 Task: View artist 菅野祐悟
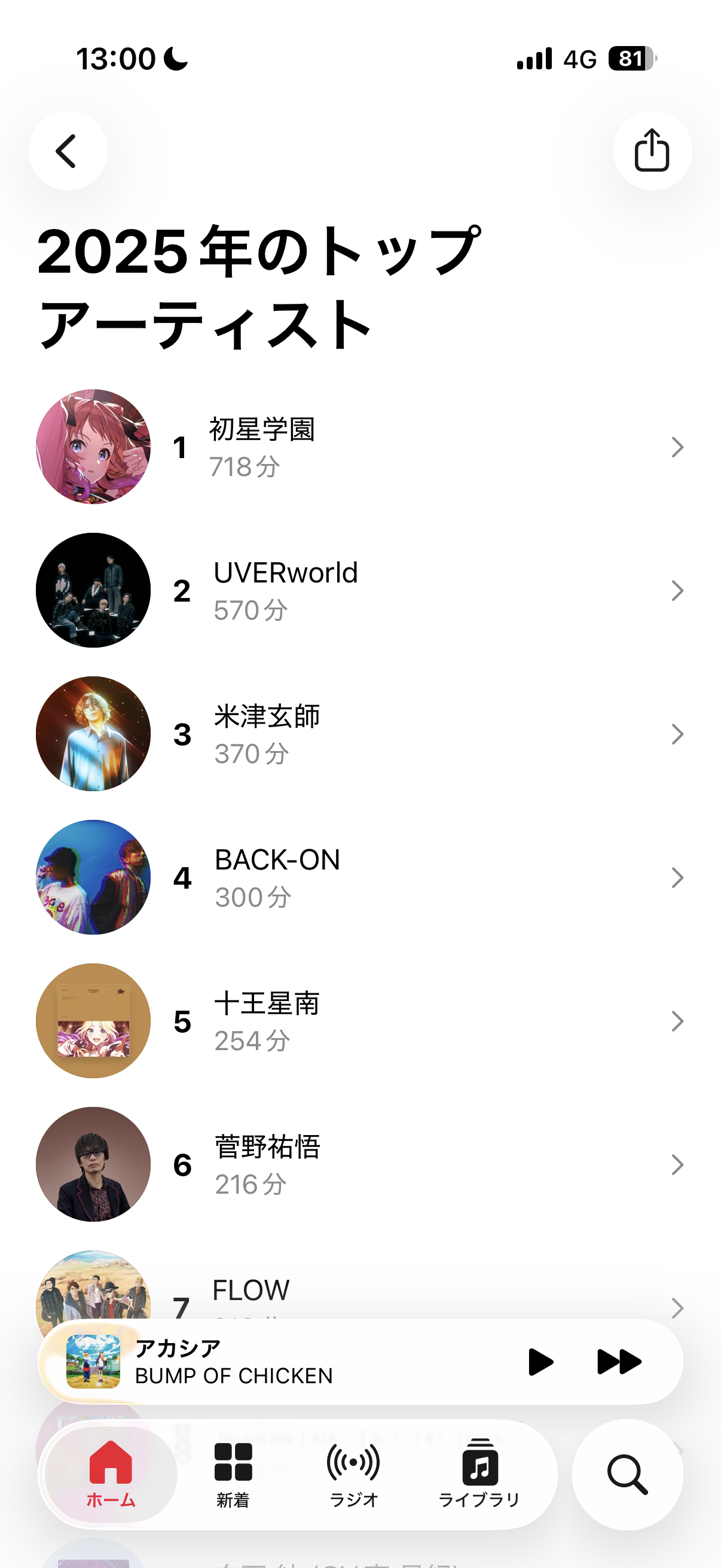pos(359,1165)
